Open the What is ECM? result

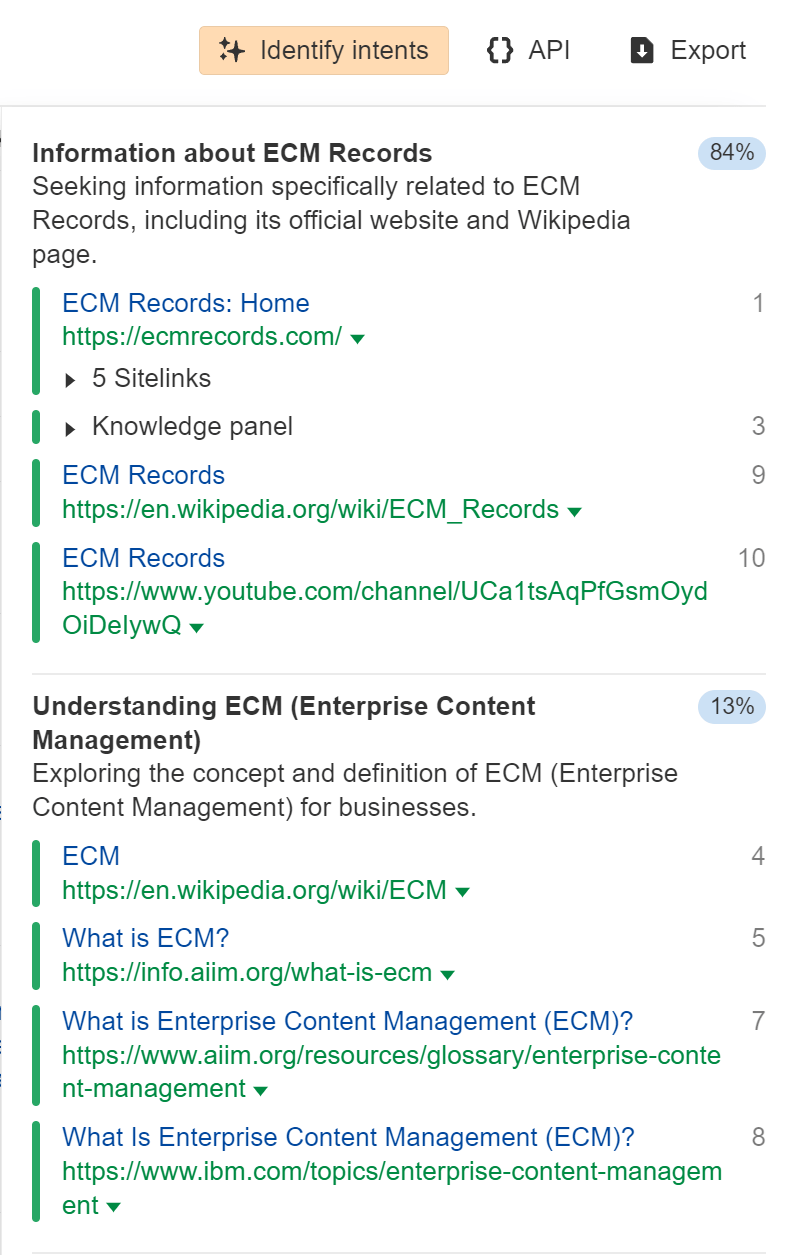pos(146,938)
